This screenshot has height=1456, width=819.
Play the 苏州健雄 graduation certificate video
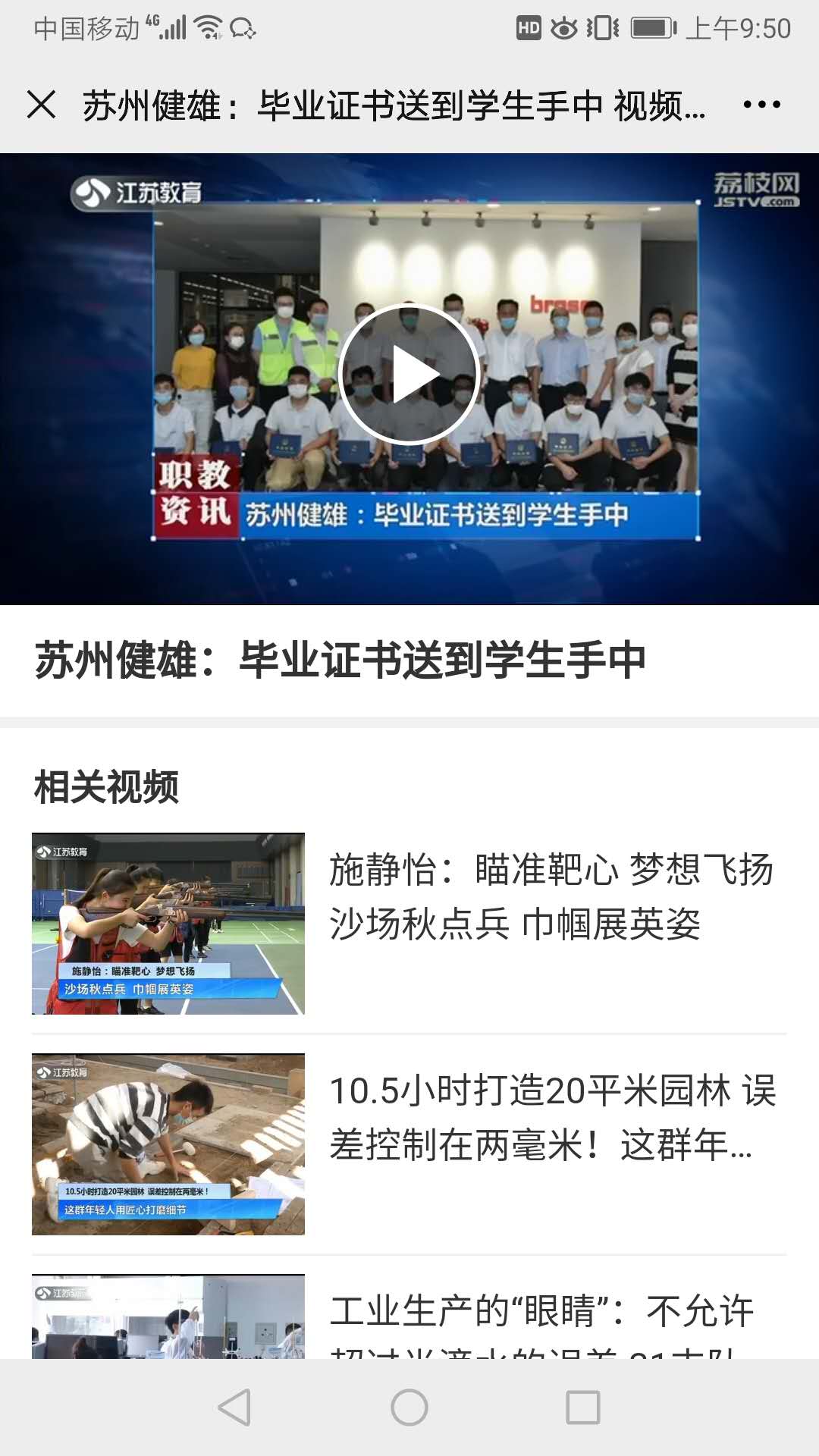tap(409, 374)
